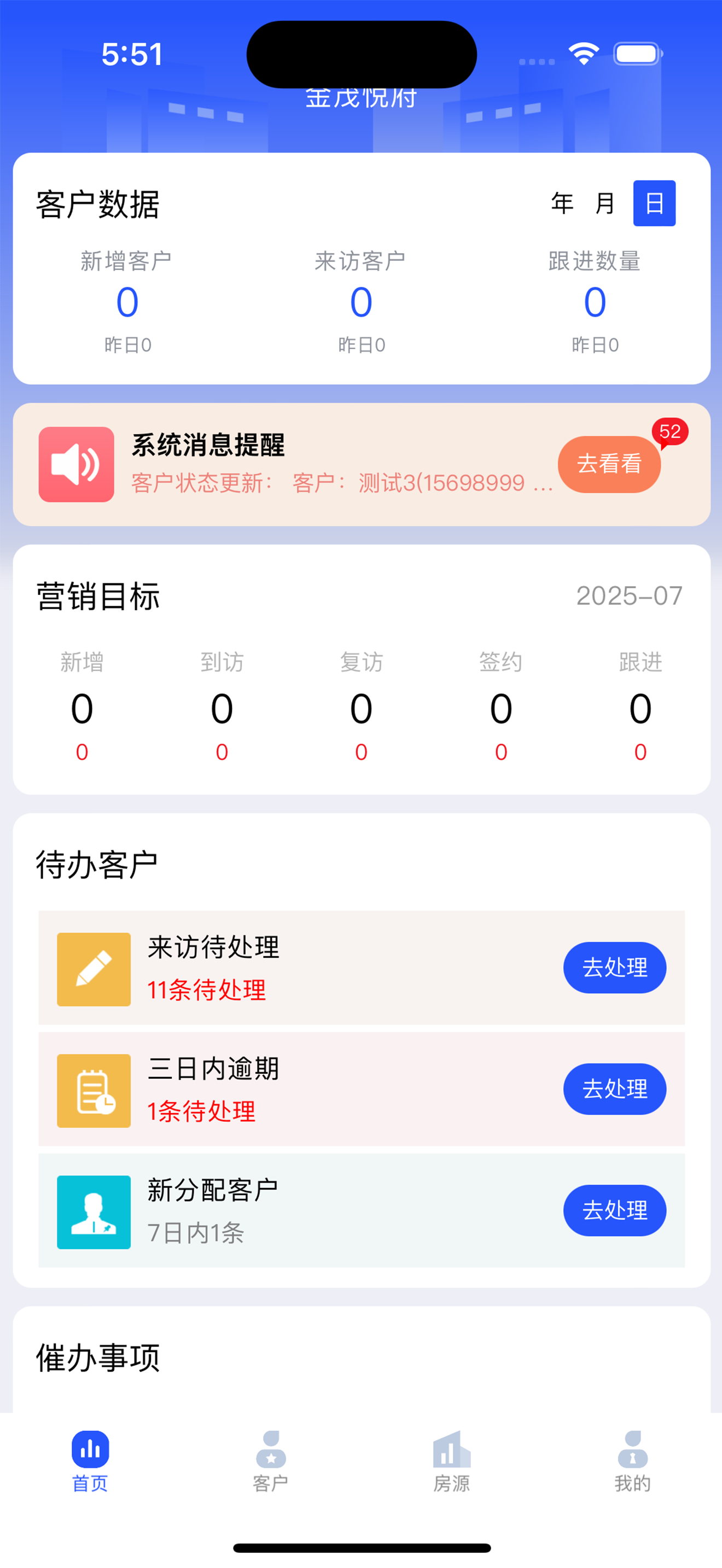Click 去处理 for 三日内逾期
Viewport: 722px width, 1568px height.
615,1089
